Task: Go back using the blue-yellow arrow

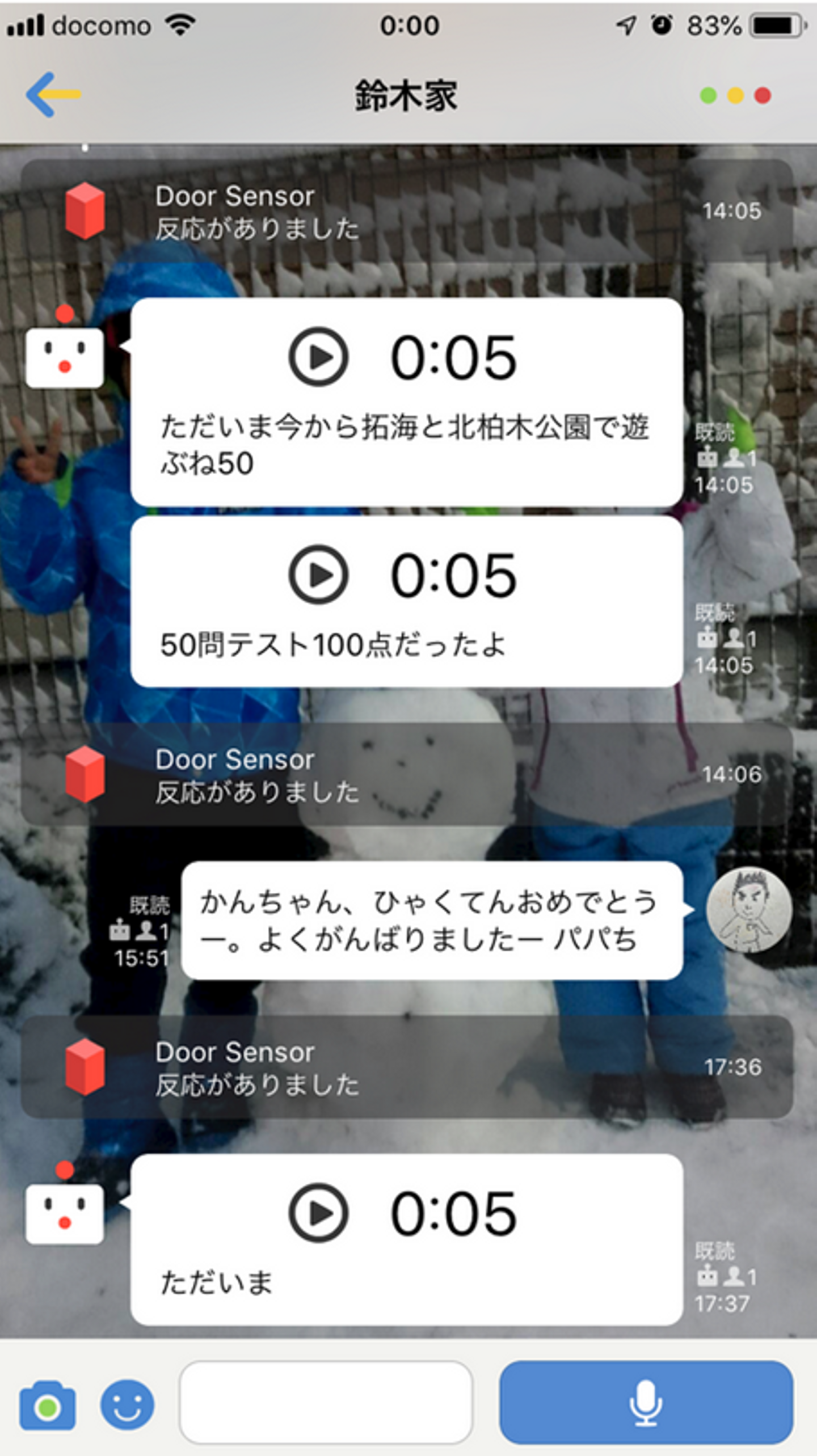Action: point(53,95)
